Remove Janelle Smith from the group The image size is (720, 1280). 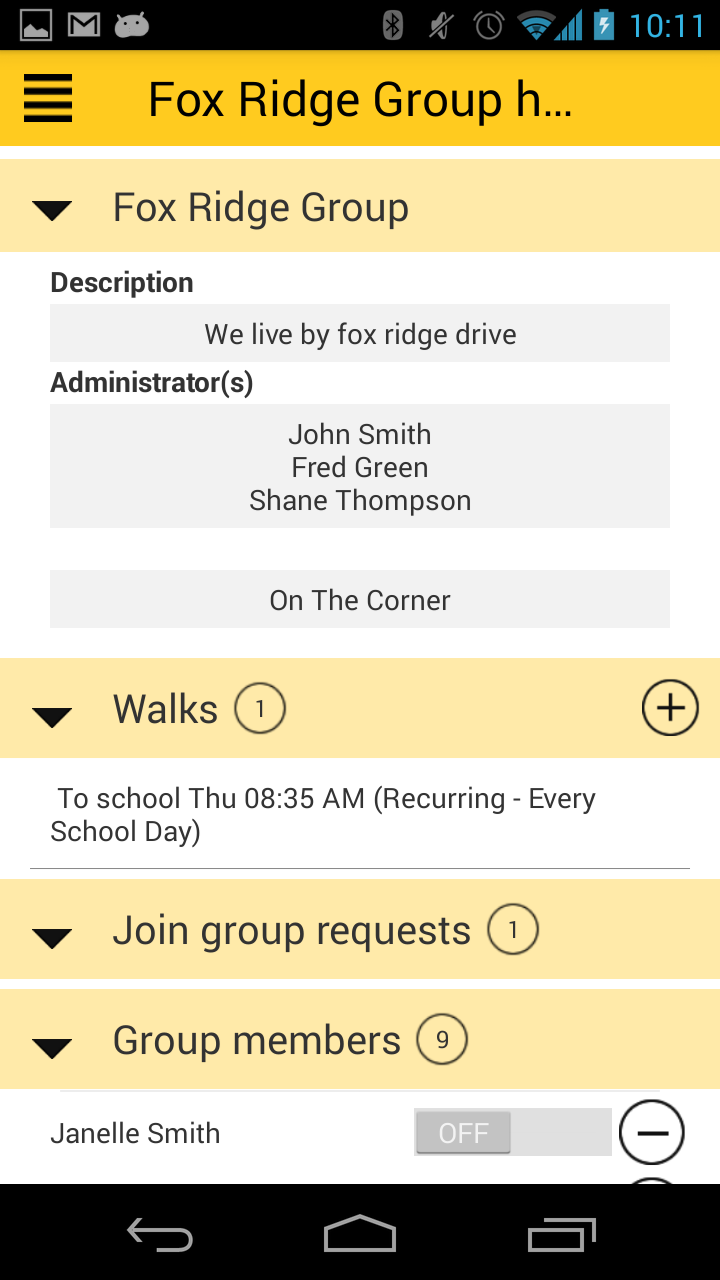point(651,1133)
